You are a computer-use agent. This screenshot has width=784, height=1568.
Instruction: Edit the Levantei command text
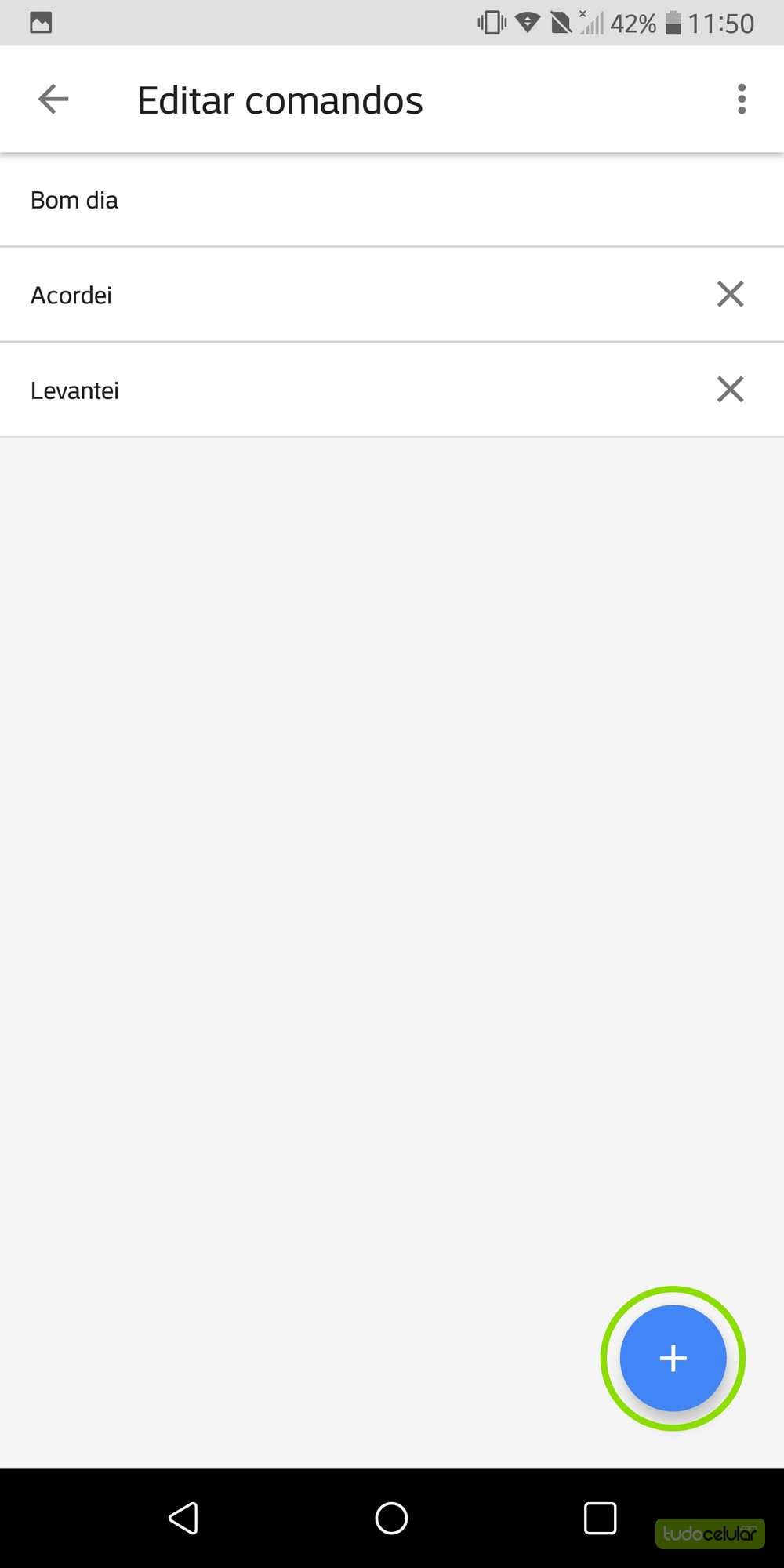[x=75, y=390]
